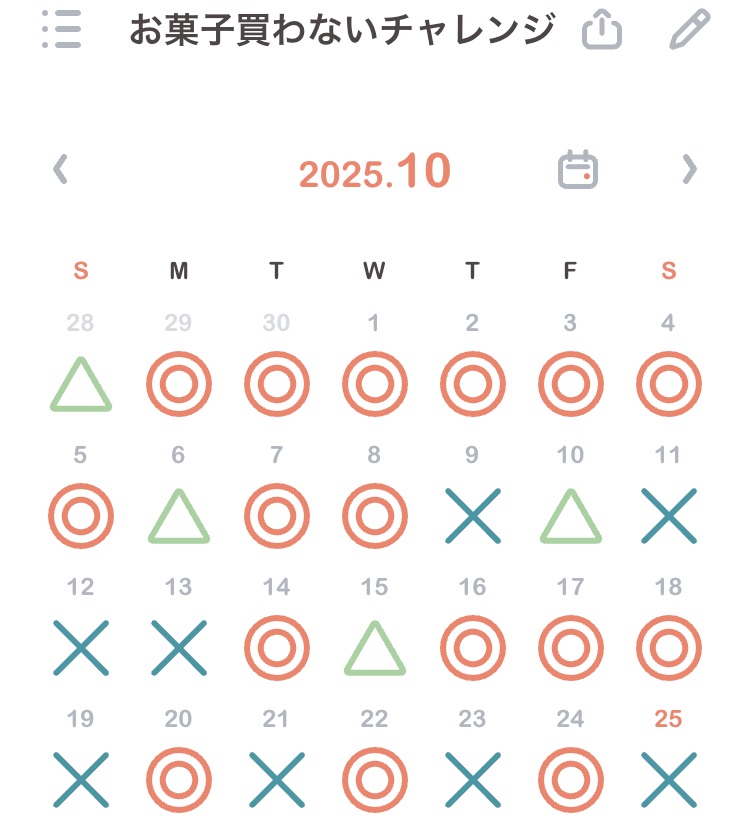Tap the cross mark on October 9
This screenshot has height=829, width=750.
472,517
